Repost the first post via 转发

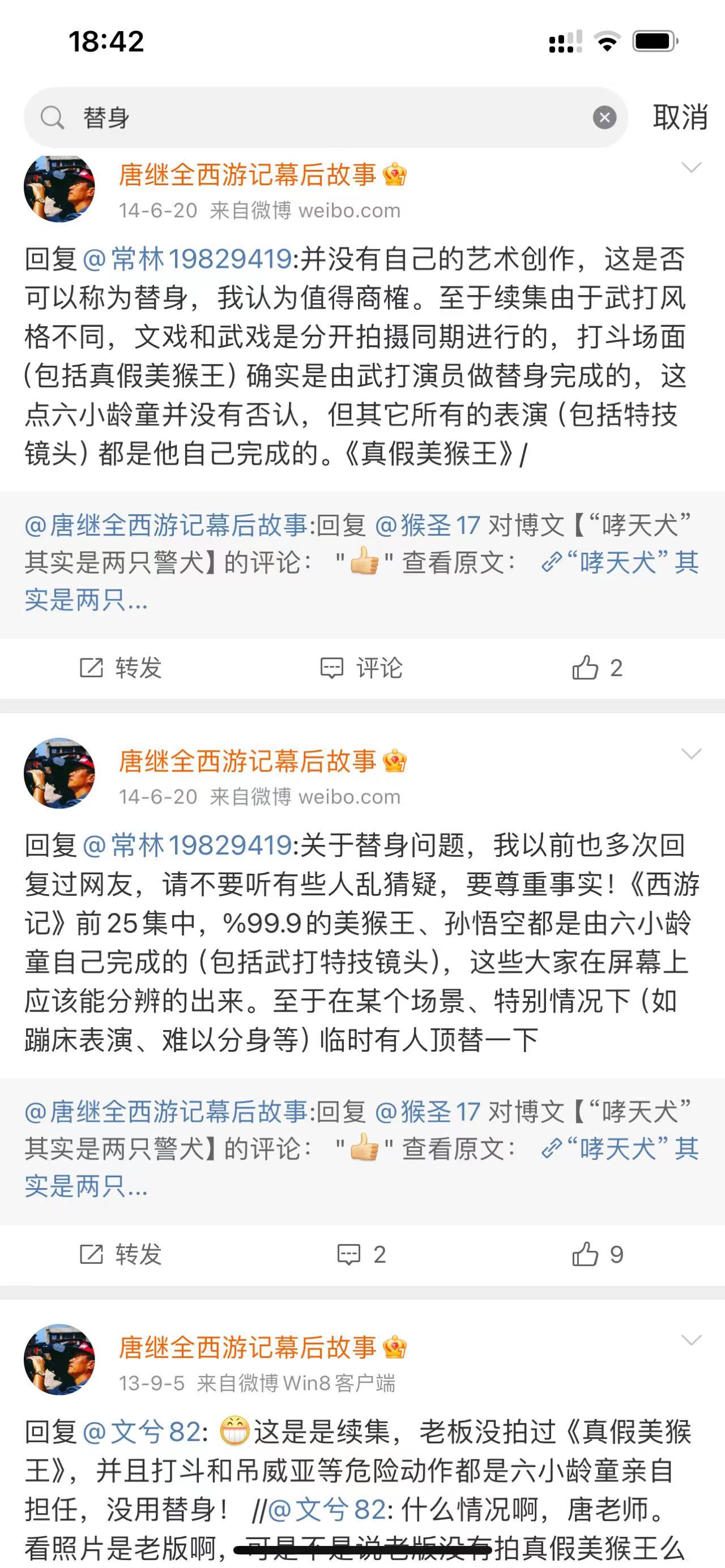pos(121,668)
